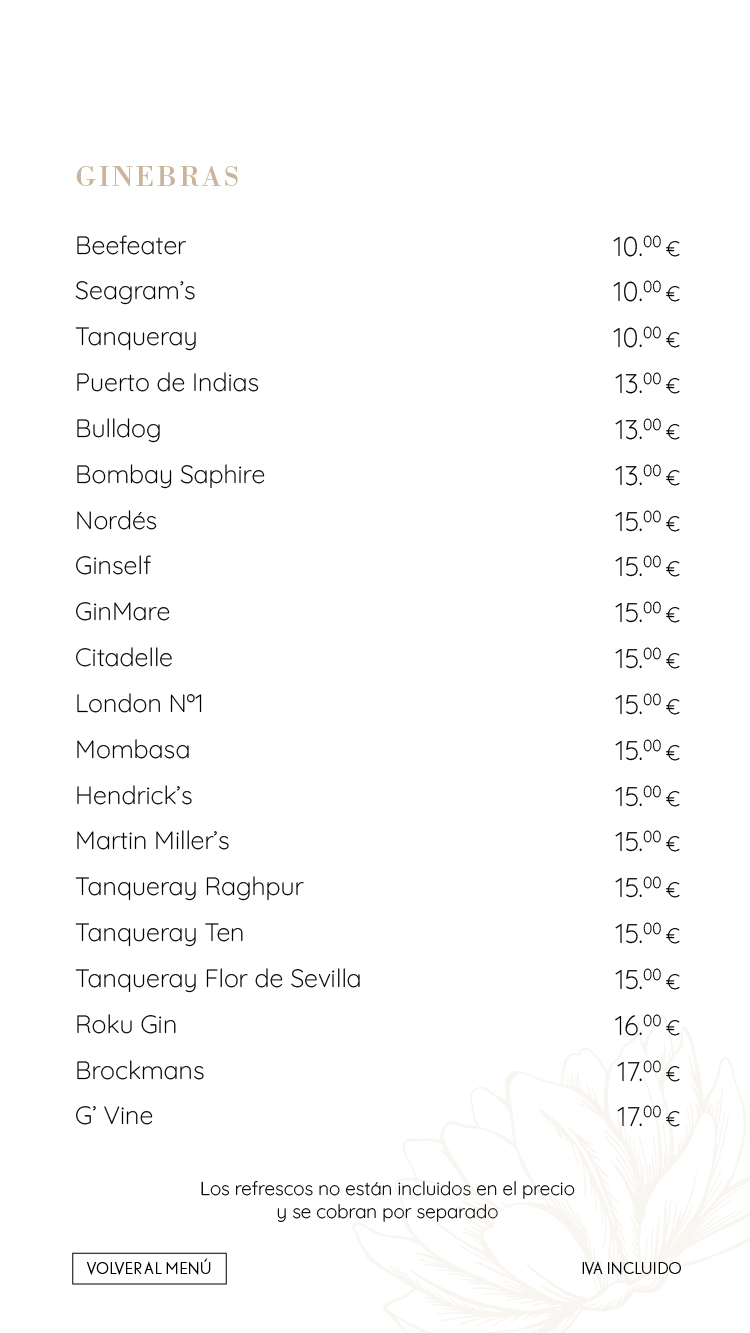
Task: Tap the VOLVER AL MENÚ button
Action: pos(149,1268)
